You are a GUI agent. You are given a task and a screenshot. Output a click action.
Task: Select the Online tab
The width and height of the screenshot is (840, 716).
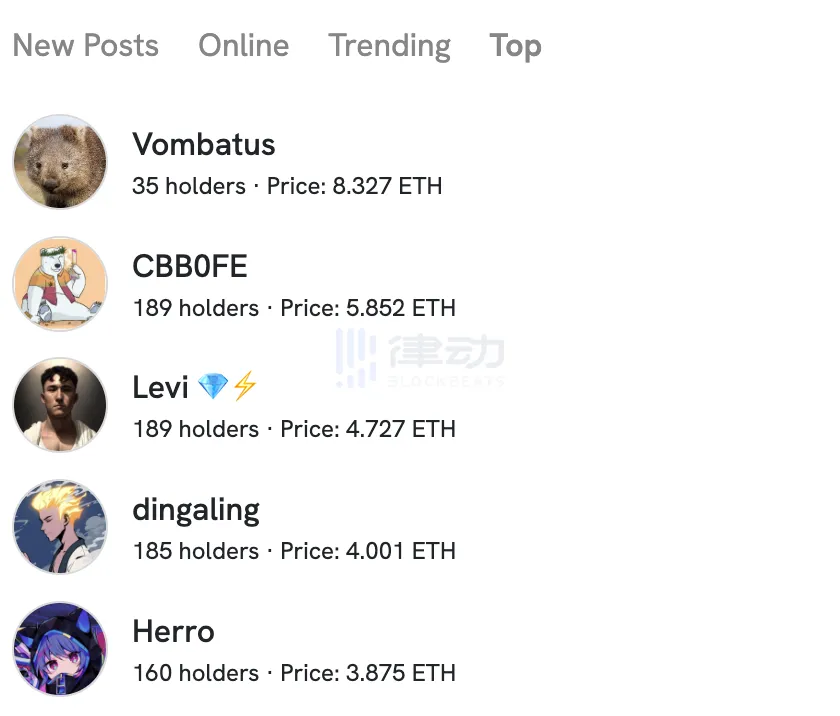(243, 46)
